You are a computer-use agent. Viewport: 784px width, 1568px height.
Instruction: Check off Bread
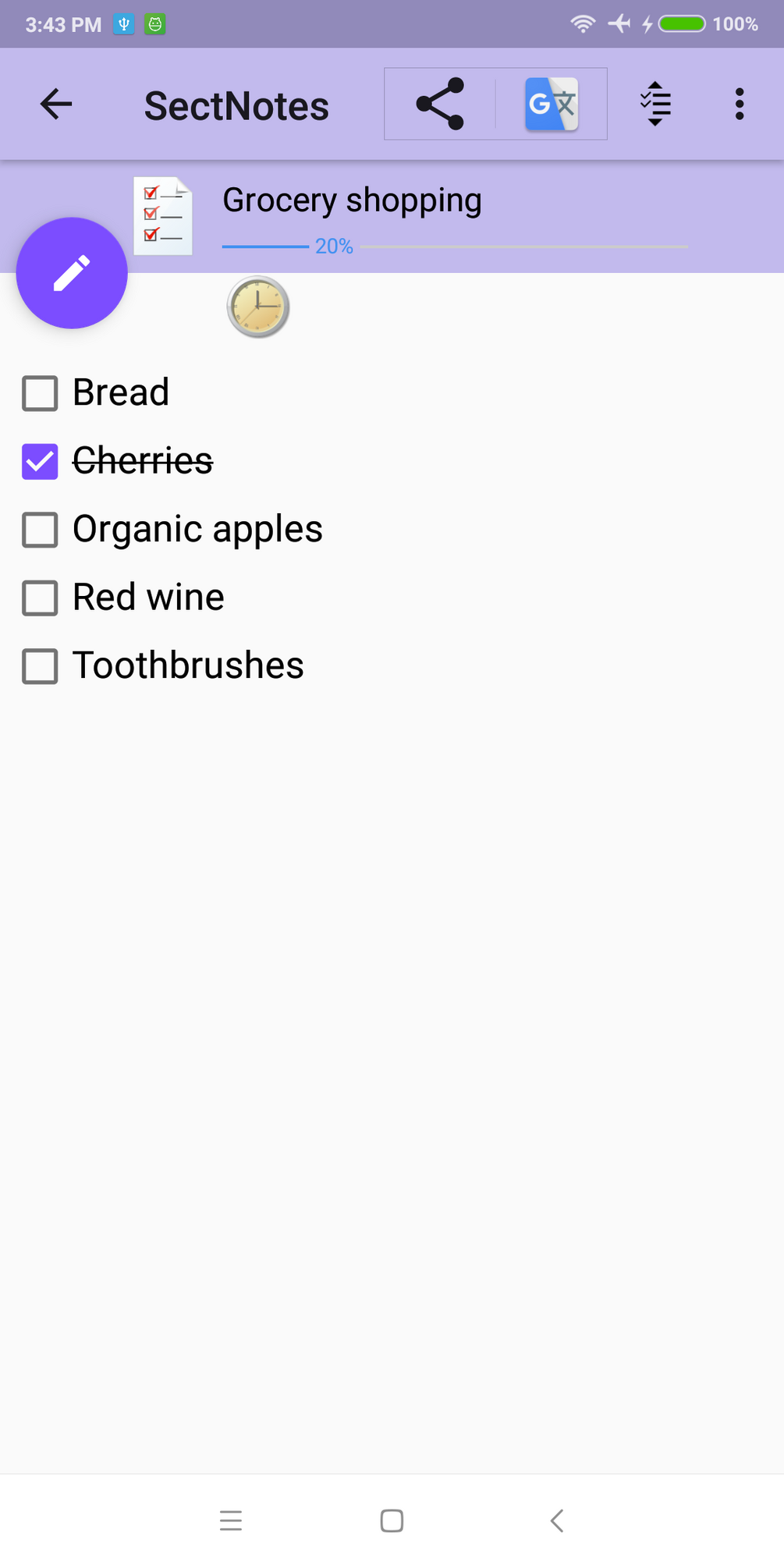[x=40, y=393]
